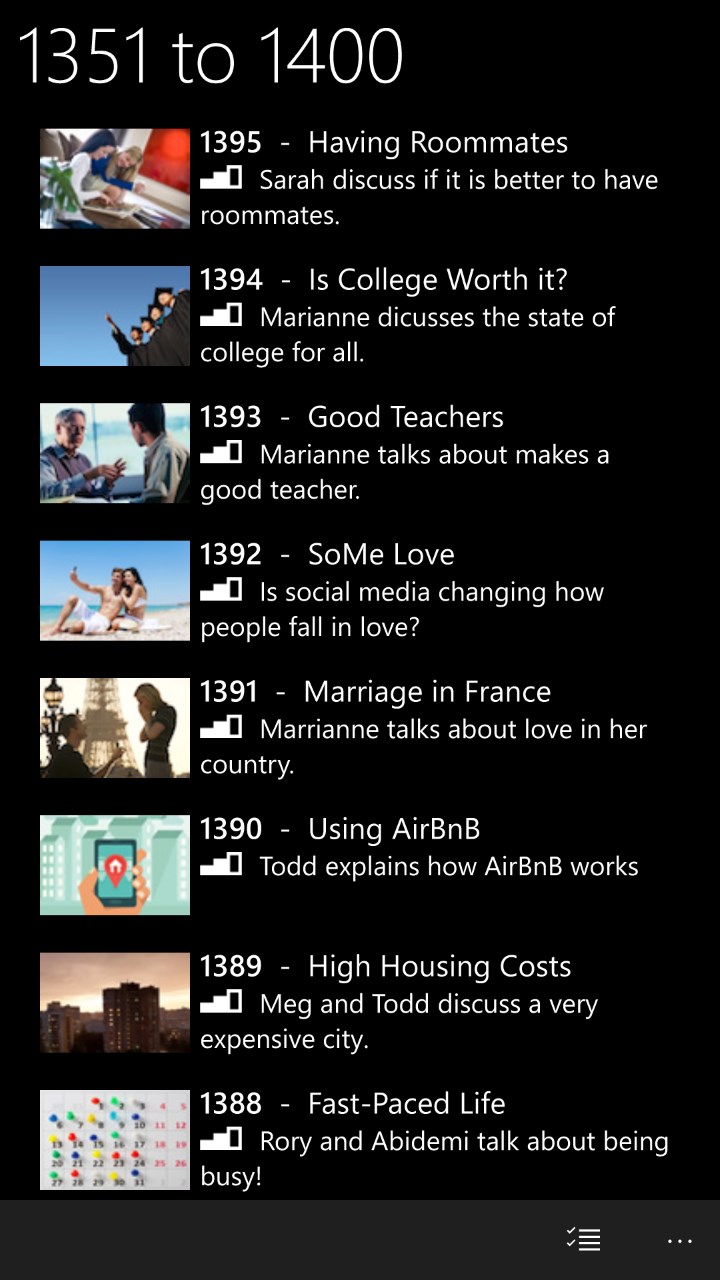Viewport: 720px width, 1280px height.
Task: Open lesson 1389 High Housing Costs
Action: 385,966
